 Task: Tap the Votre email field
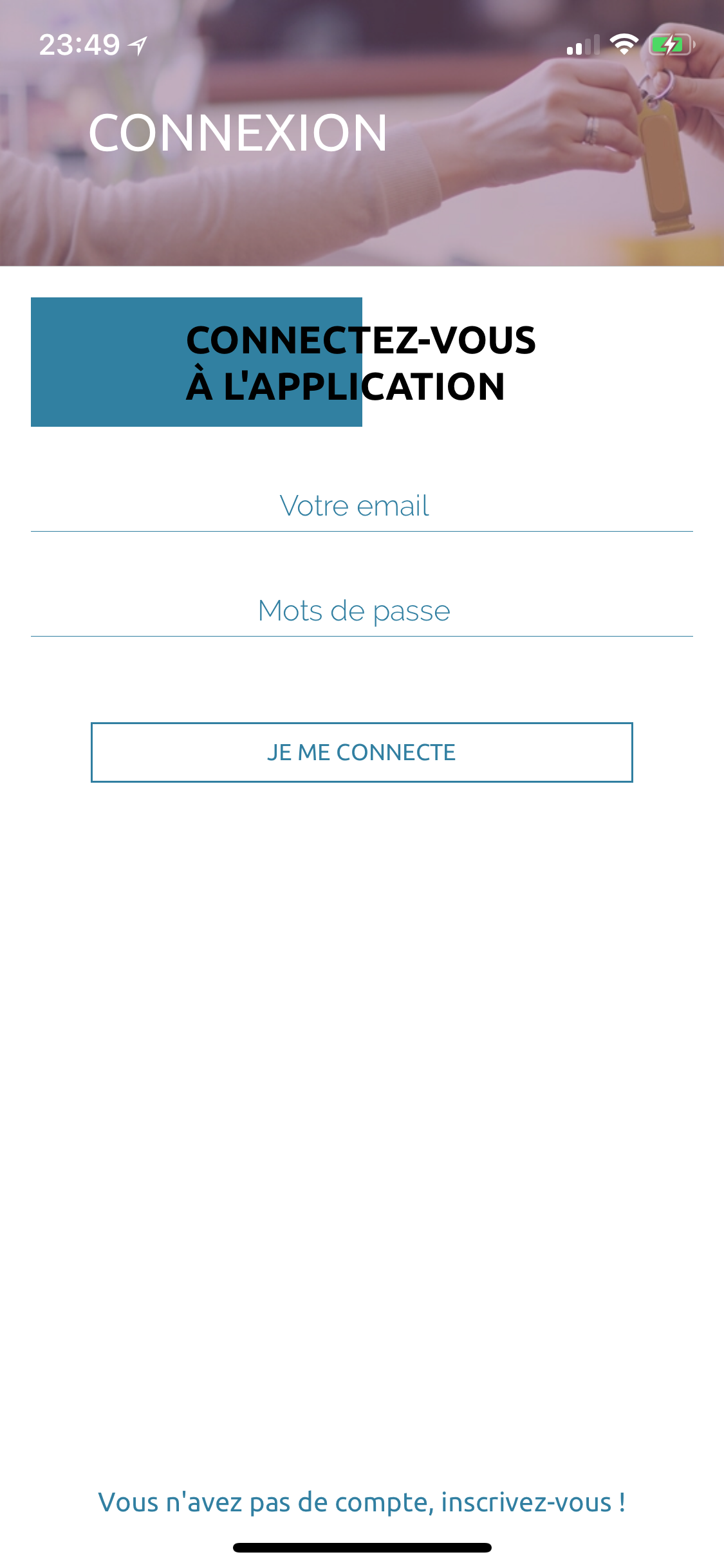pos(361,506)
